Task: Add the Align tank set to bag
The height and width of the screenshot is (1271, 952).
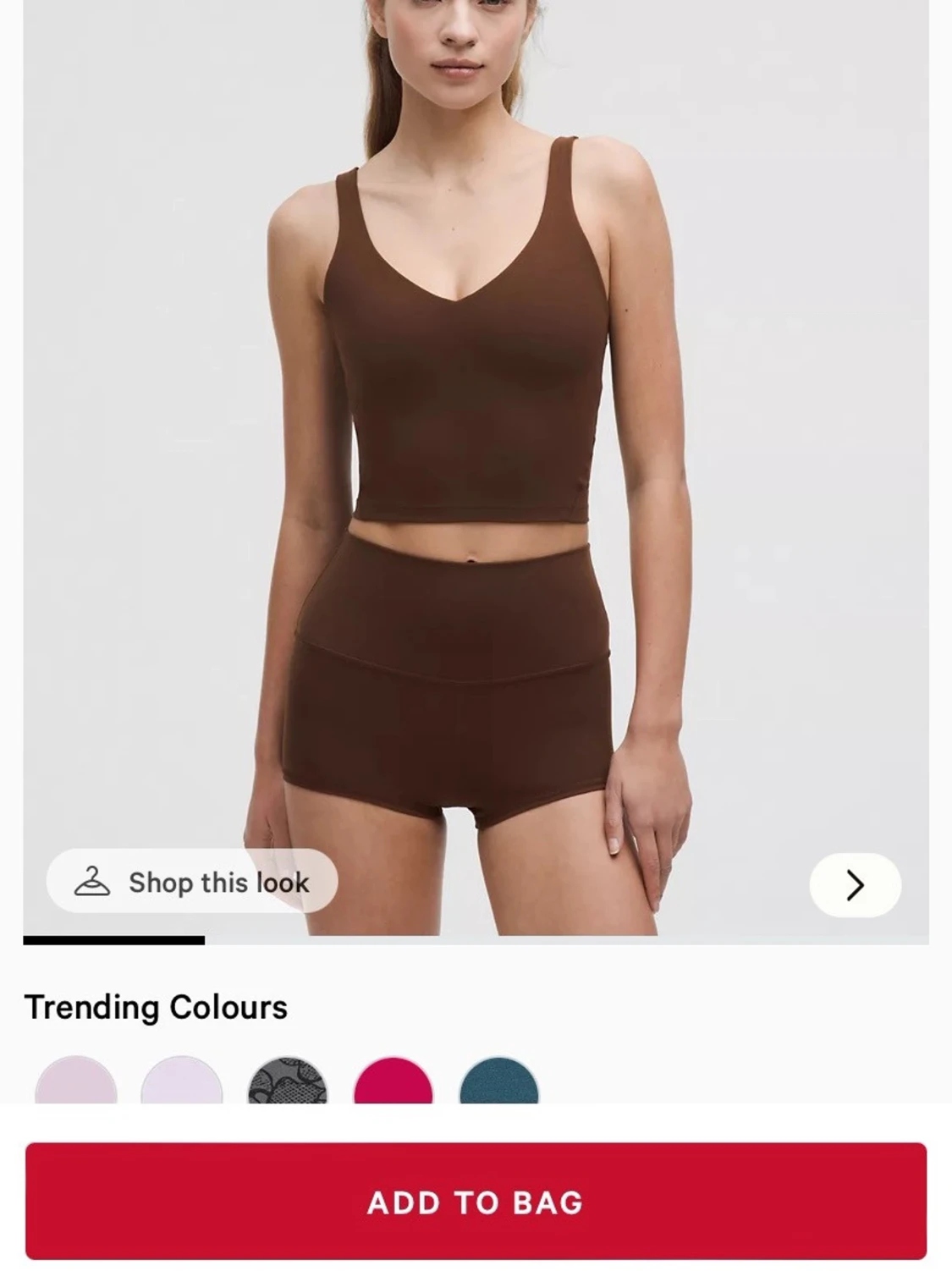Action: click(476, 1202)
